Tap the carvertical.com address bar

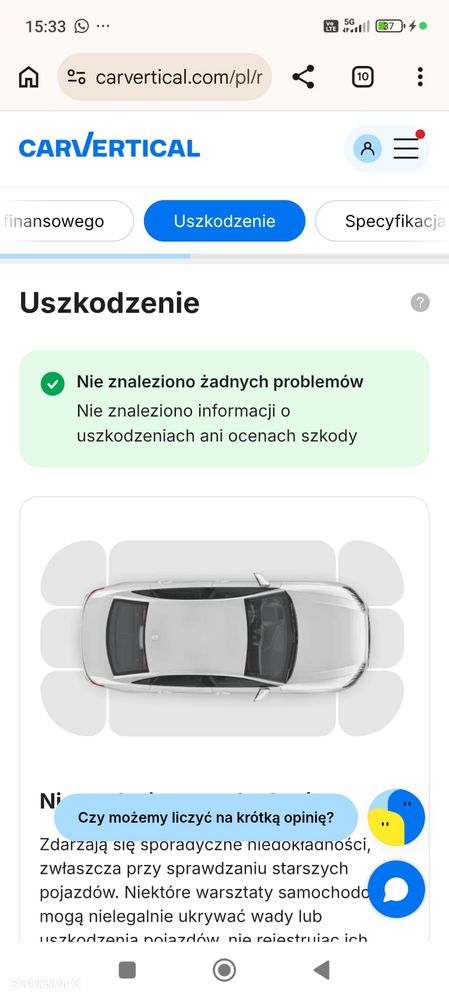point(165,77)
